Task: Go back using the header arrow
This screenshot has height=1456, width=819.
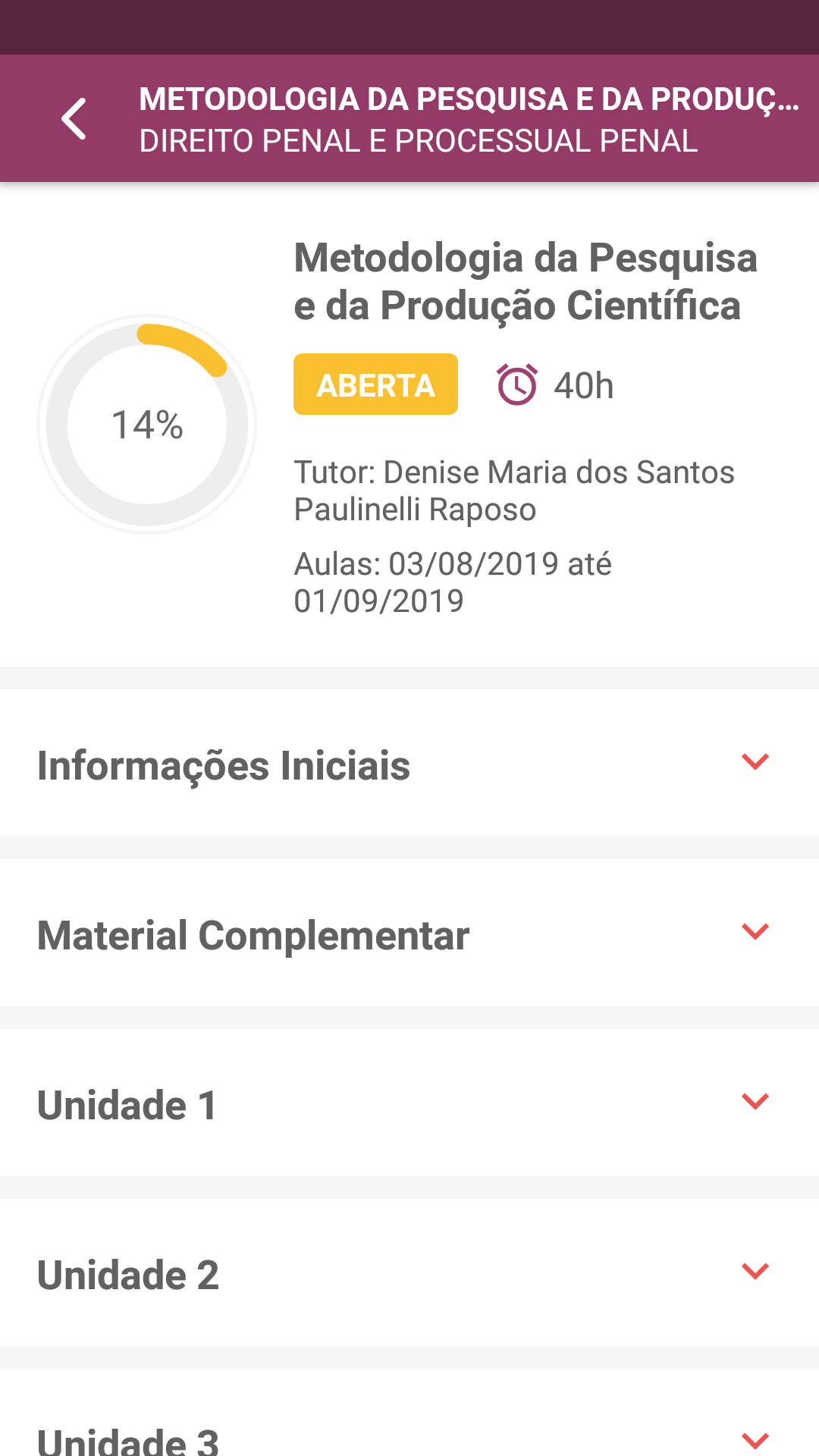Action: (x=74, y=119)
